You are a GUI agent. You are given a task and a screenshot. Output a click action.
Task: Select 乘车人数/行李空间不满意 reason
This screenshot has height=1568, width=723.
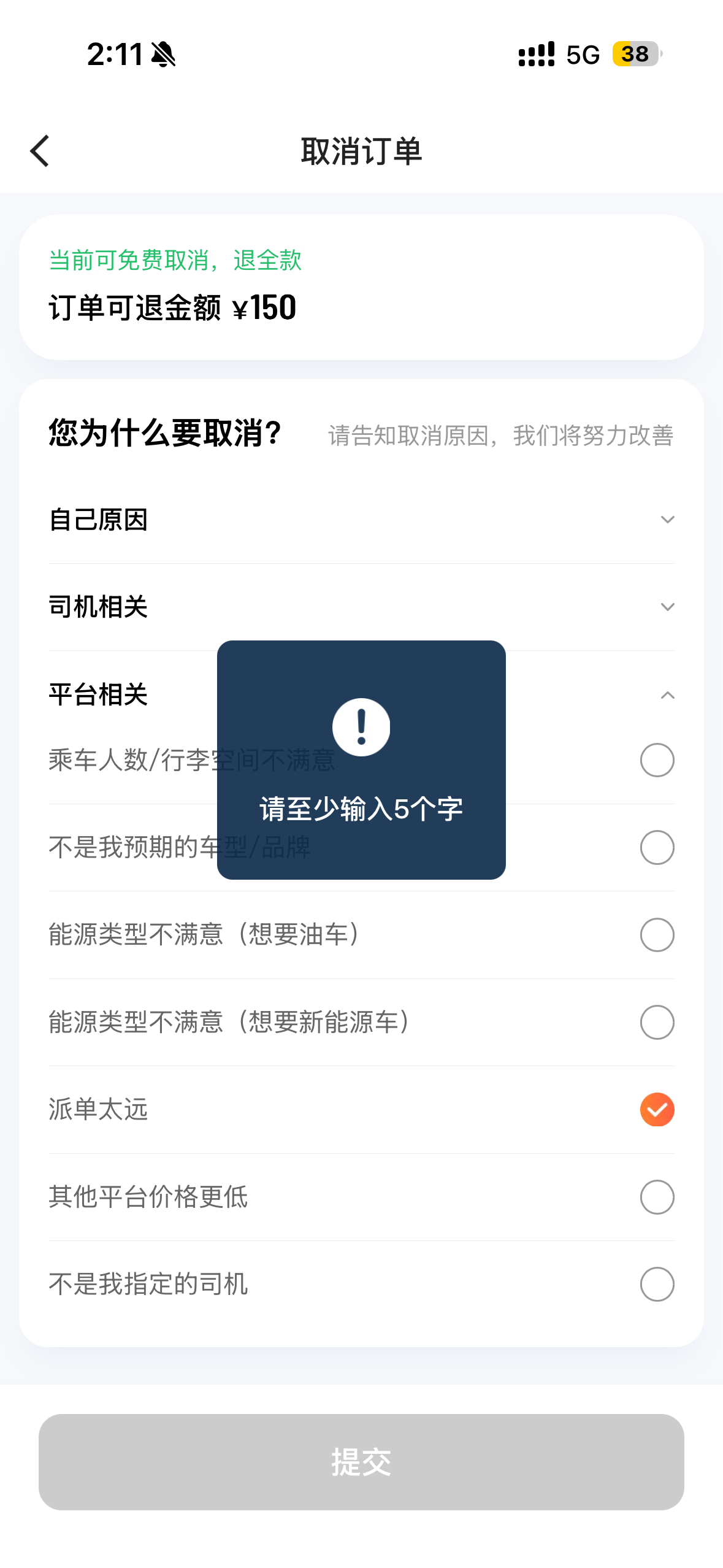pyautogui.click(x=657, y=760)
